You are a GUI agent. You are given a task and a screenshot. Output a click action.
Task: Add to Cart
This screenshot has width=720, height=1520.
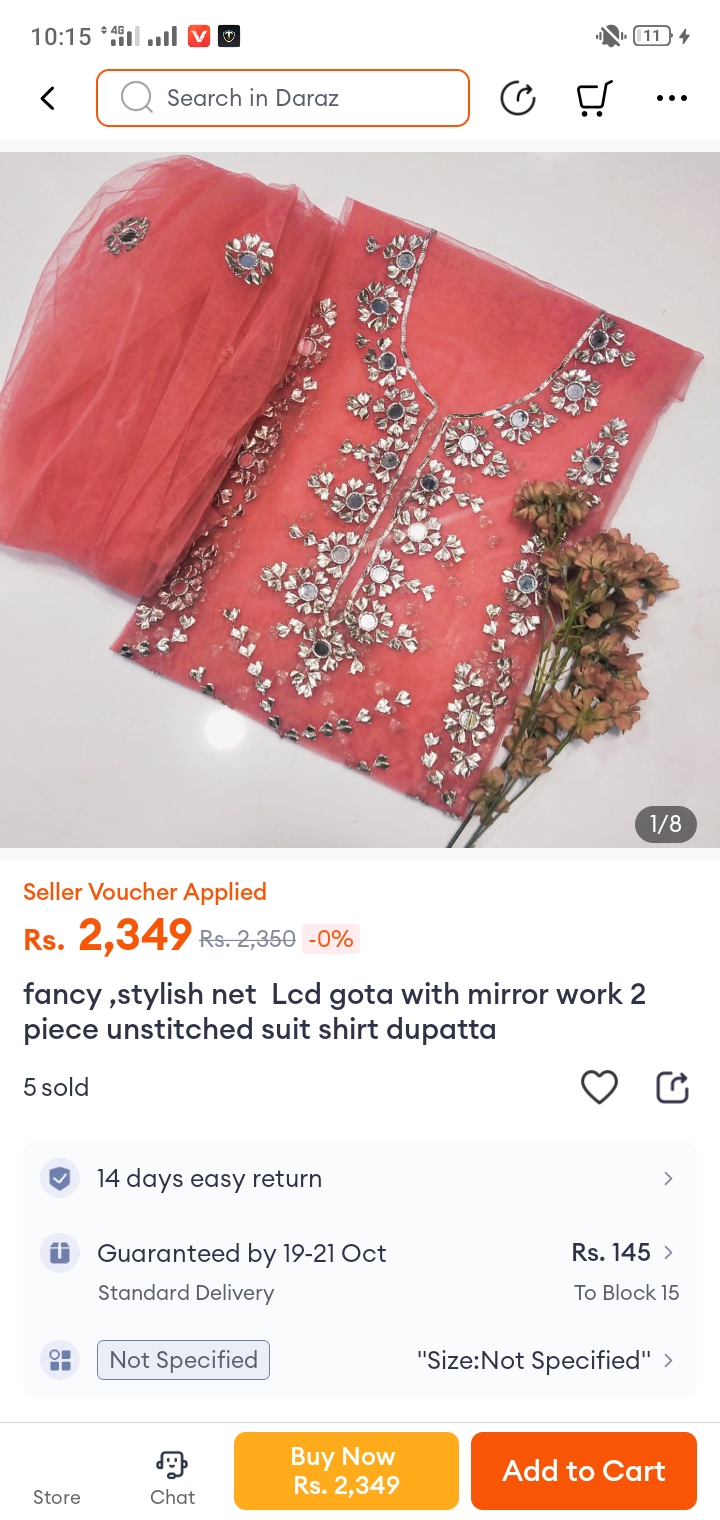583,1471
